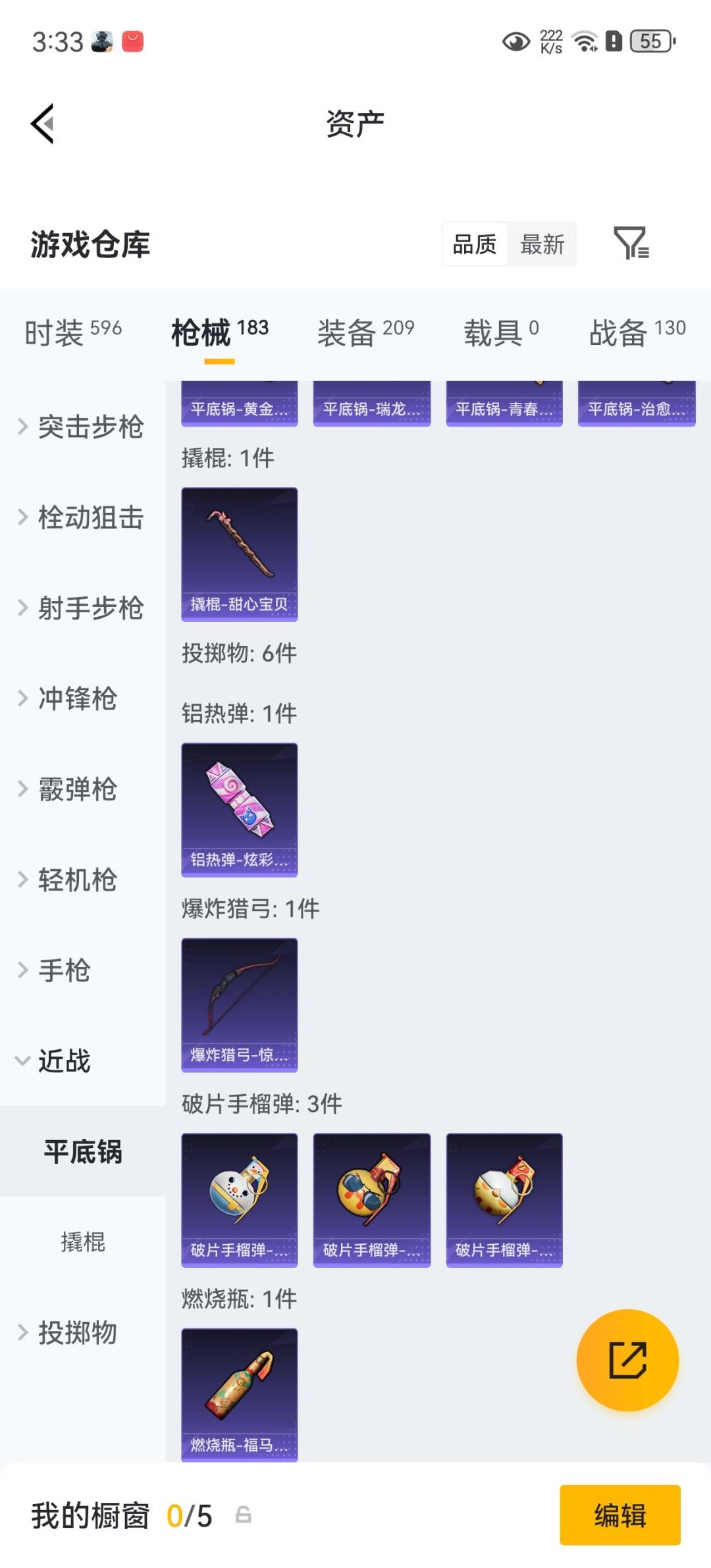711x1568 pixels.
Task: View the snowman 破片手榴弹 item card
Action: [239, 1198]
